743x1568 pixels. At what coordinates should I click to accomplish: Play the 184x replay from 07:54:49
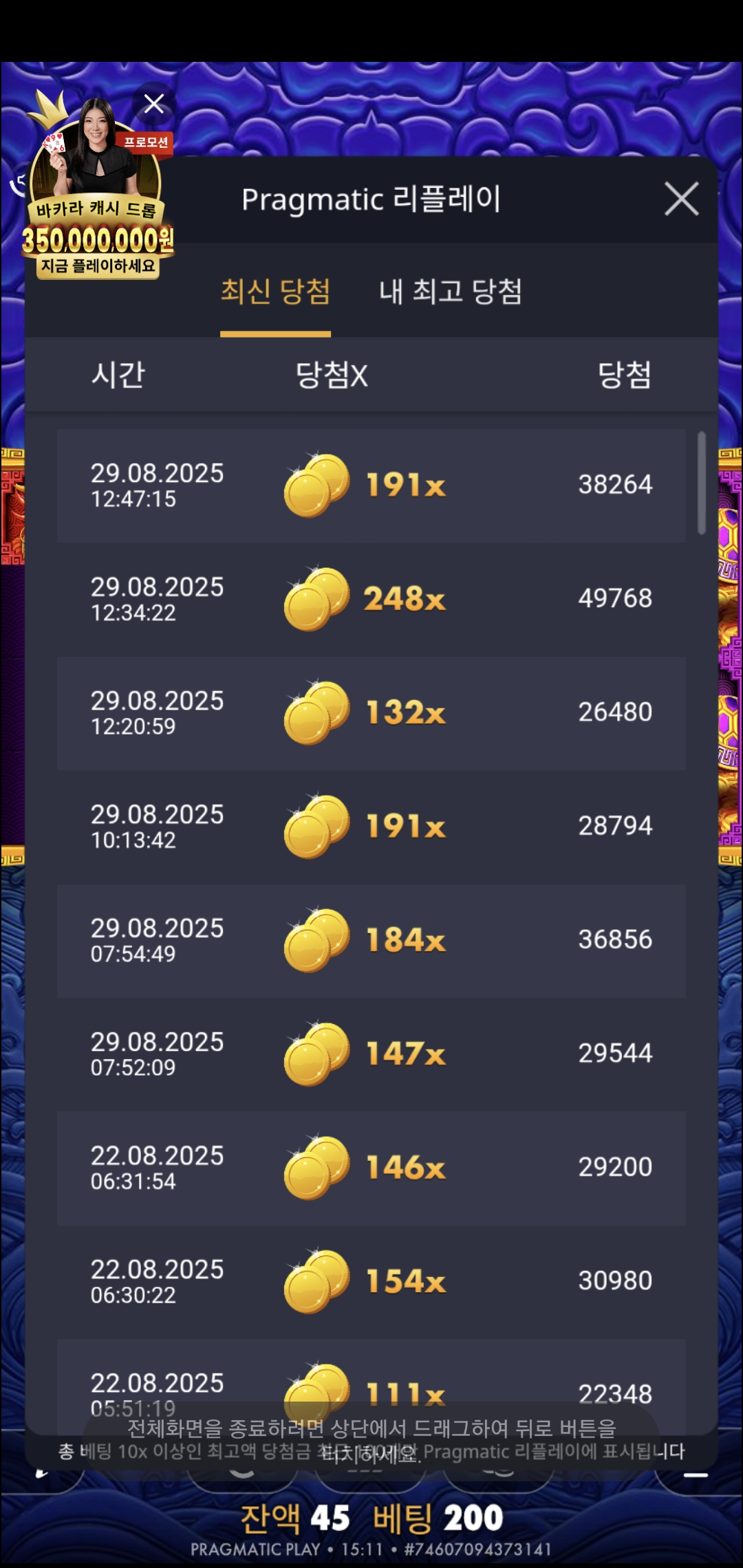(x=371, y=941)
